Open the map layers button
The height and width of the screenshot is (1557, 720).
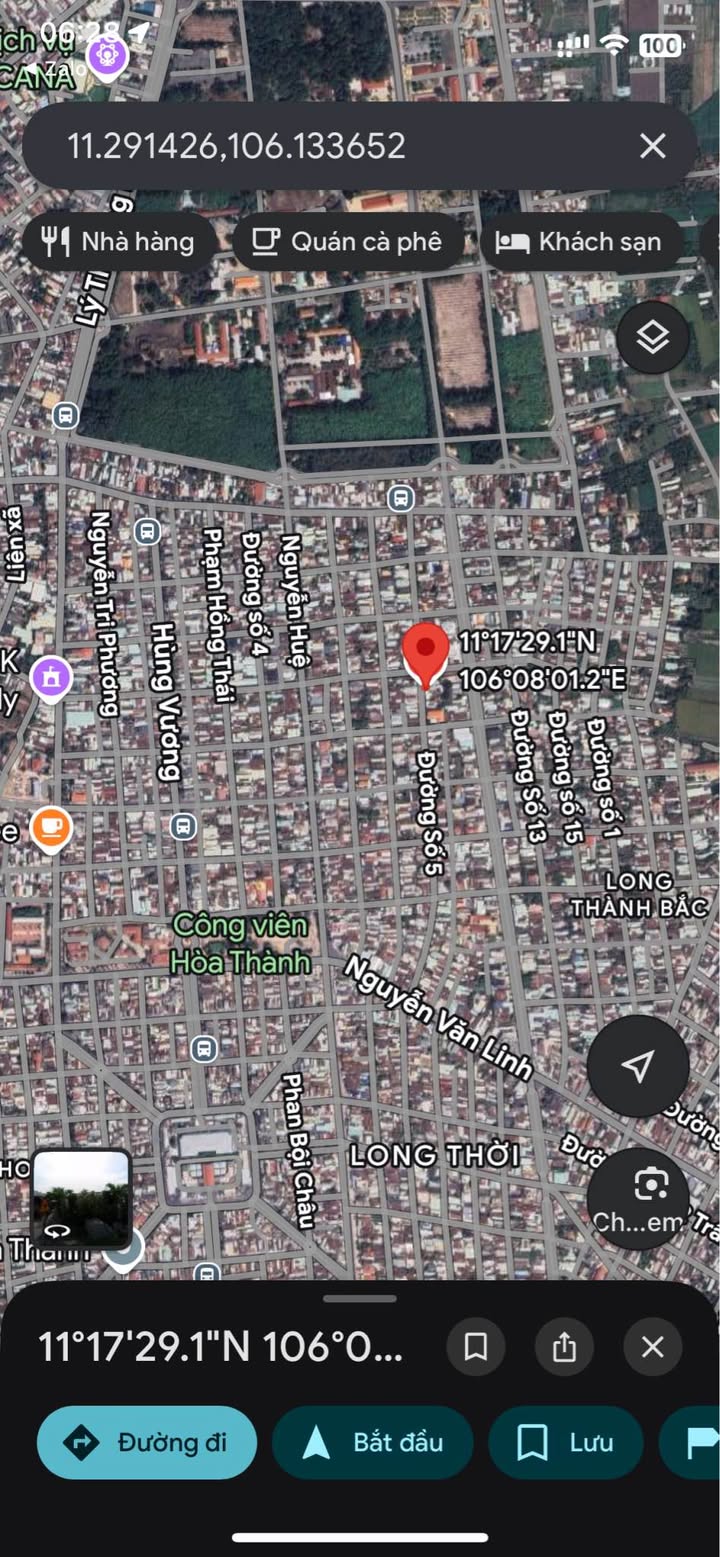pos(652,338)
